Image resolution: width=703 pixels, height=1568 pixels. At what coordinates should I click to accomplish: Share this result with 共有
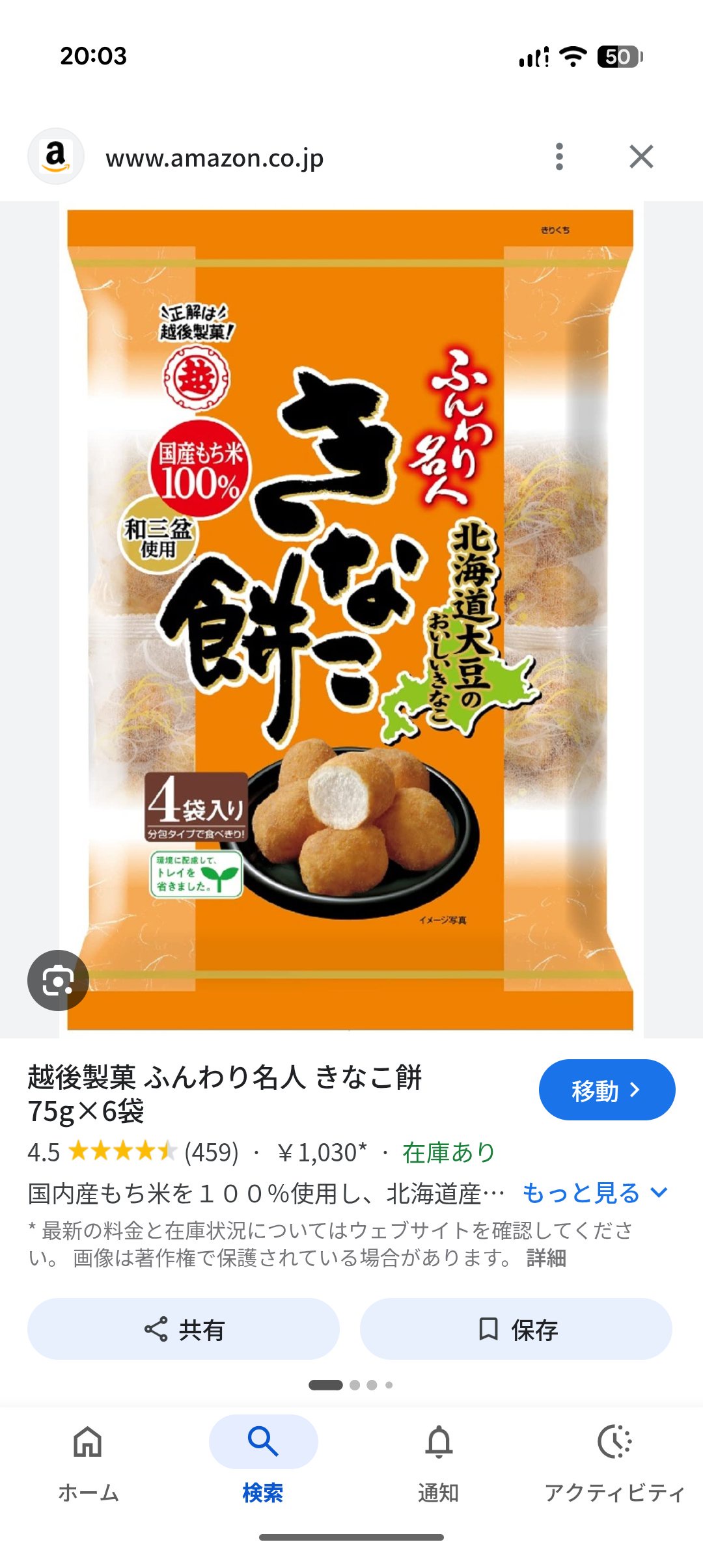[x=184, y=1329]
